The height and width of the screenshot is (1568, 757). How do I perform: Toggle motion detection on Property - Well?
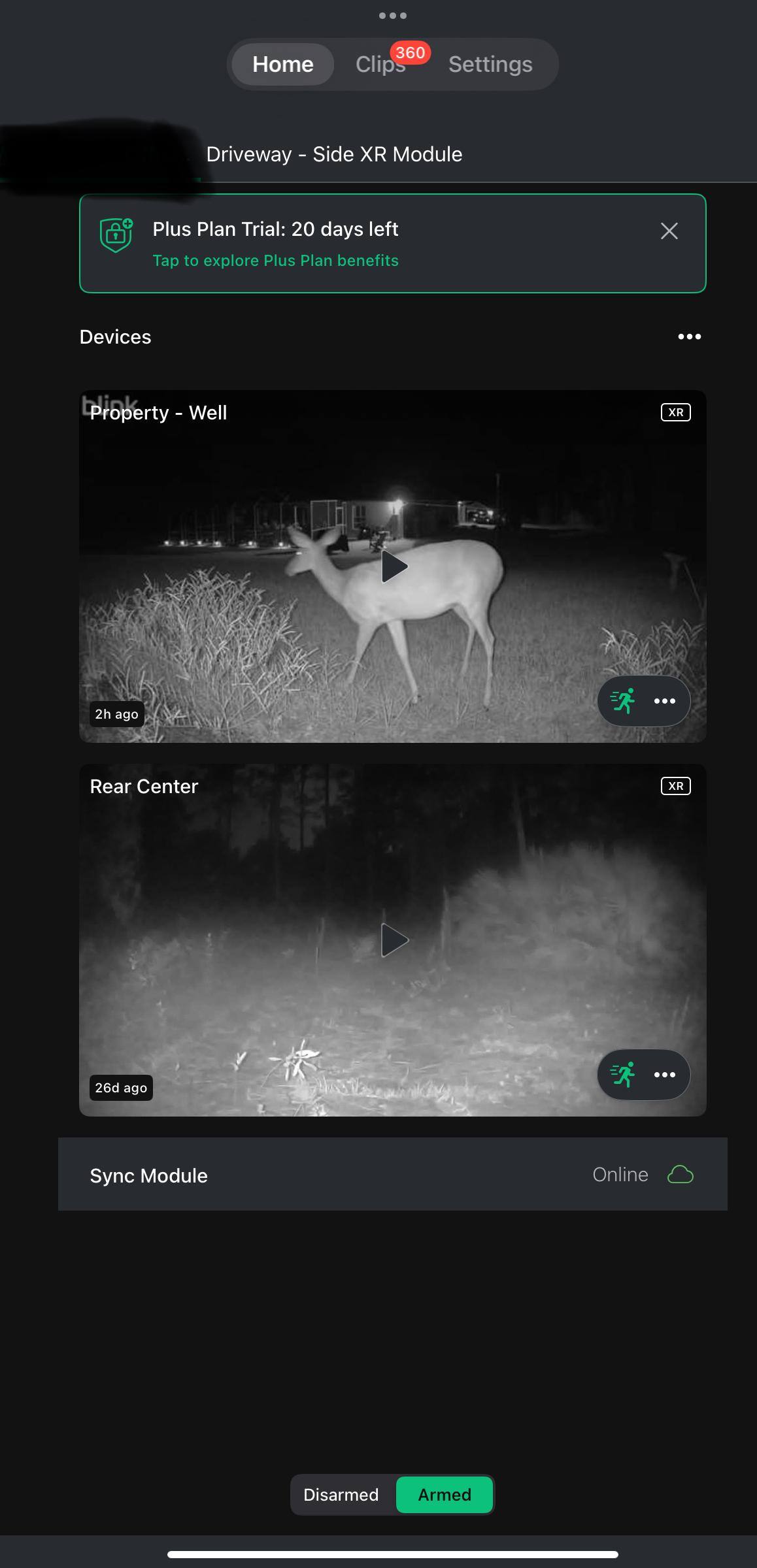coord(622,701)
